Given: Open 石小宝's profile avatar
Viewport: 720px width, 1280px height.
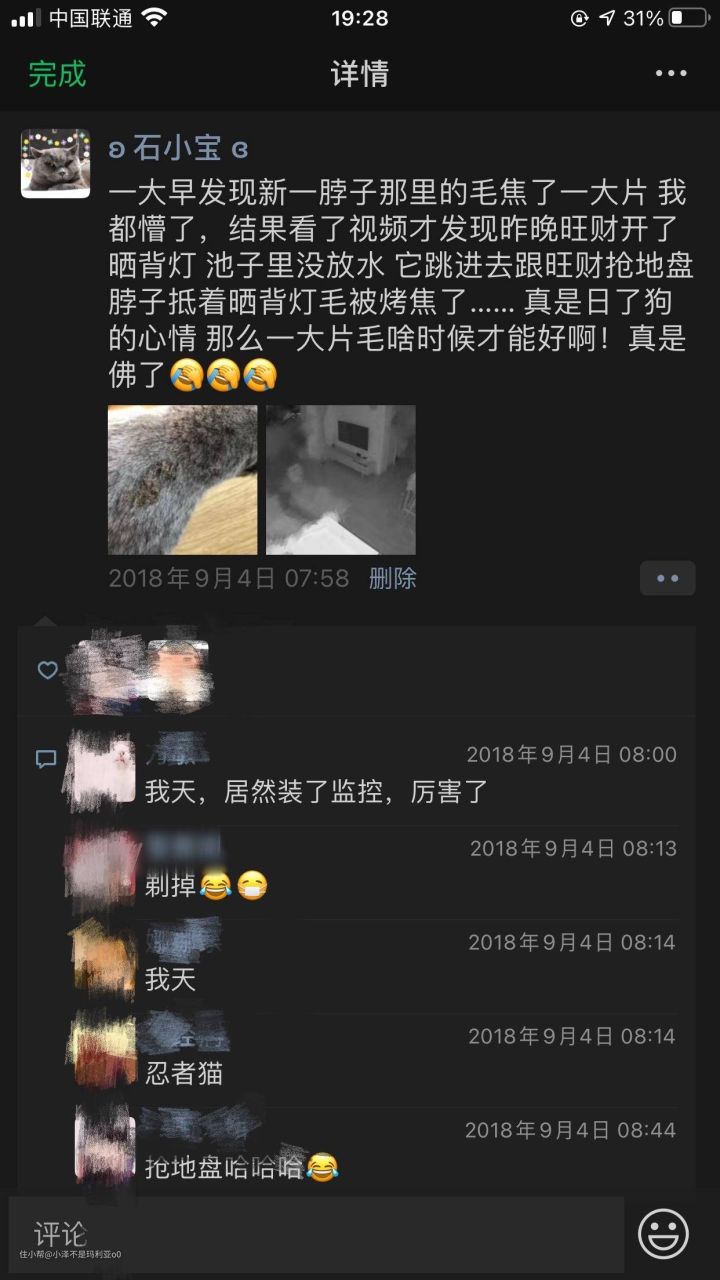Looking at the screenshot, I should tap(56, 163).
